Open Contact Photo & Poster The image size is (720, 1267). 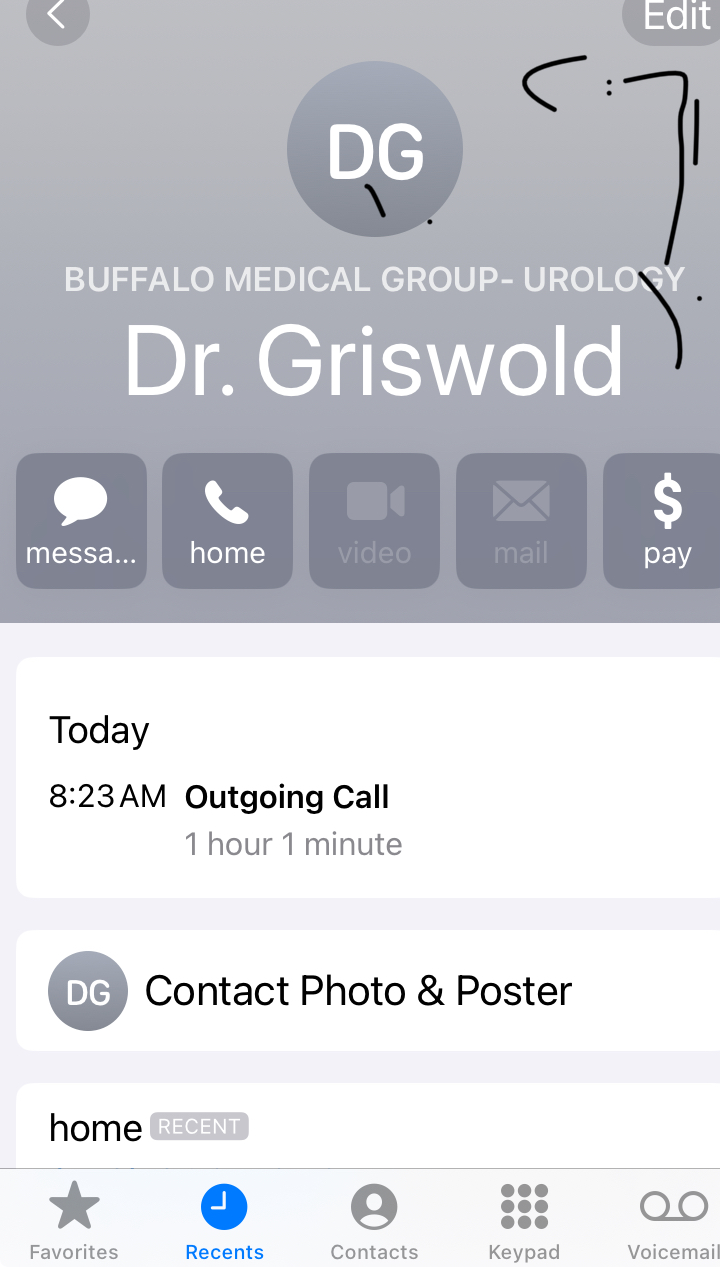360,991
